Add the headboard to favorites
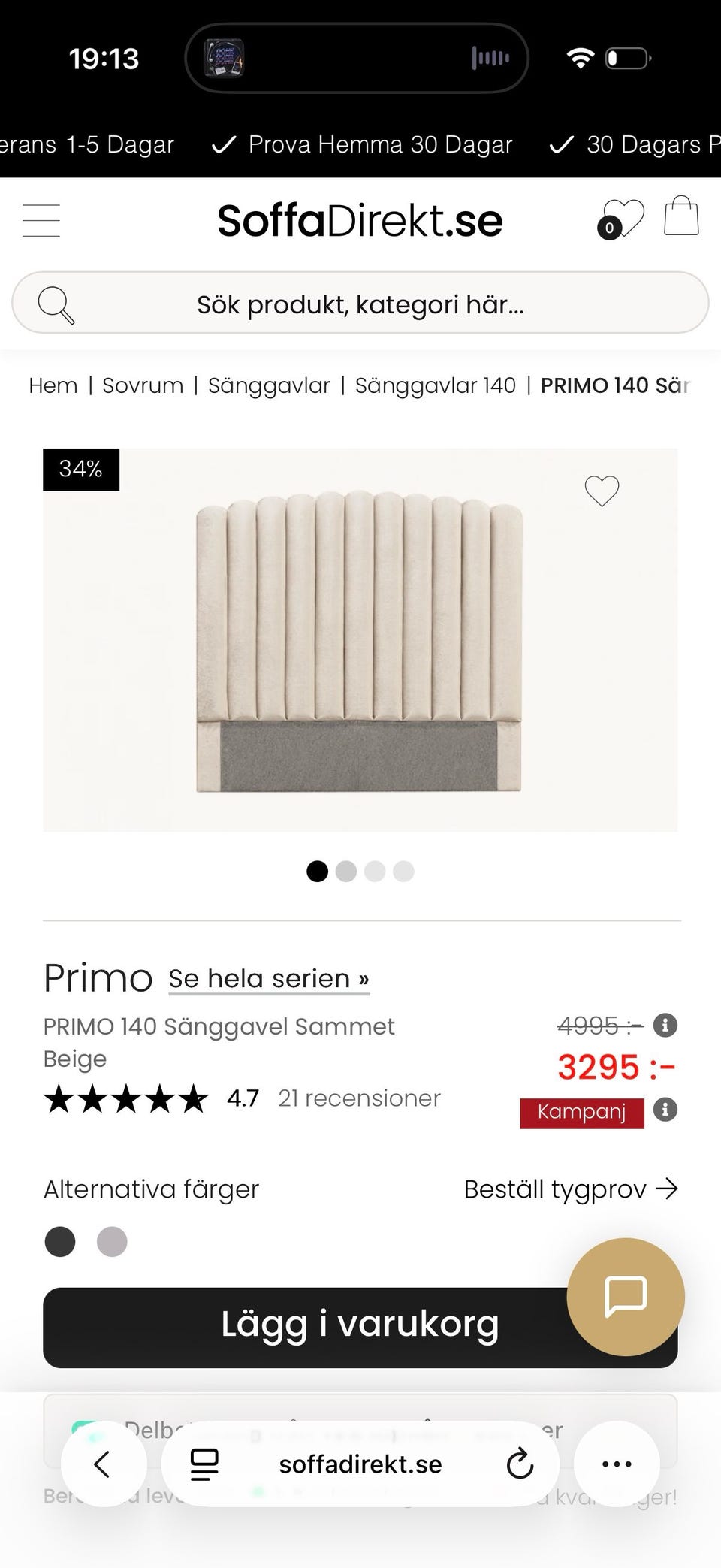Screen dimensions: 721x1568 click(x=602, y=491)
